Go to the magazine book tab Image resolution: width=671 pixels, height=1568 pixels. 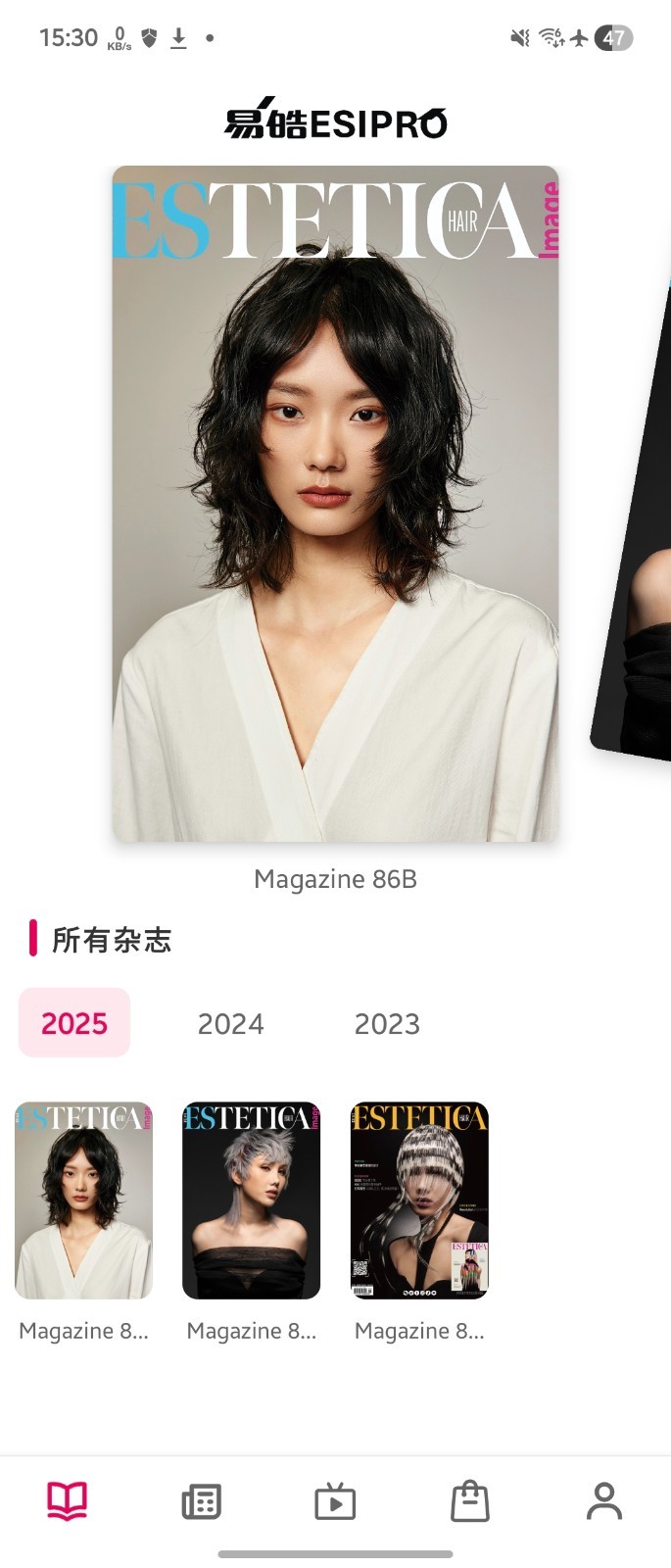coord(68,1500)
